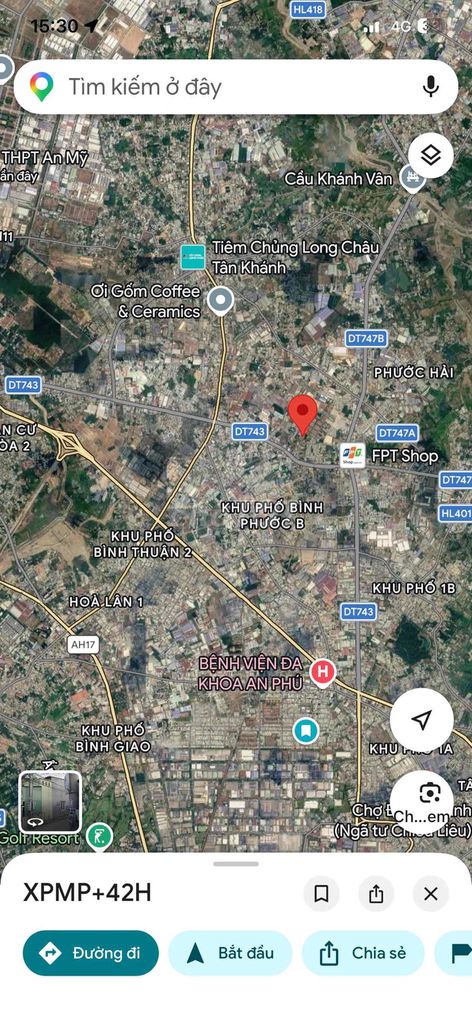The width and height of the screenshot is (472, 1024).
Task: Open Bệnh viện Đa khoa An Phú marker
Action: [323, 672]
